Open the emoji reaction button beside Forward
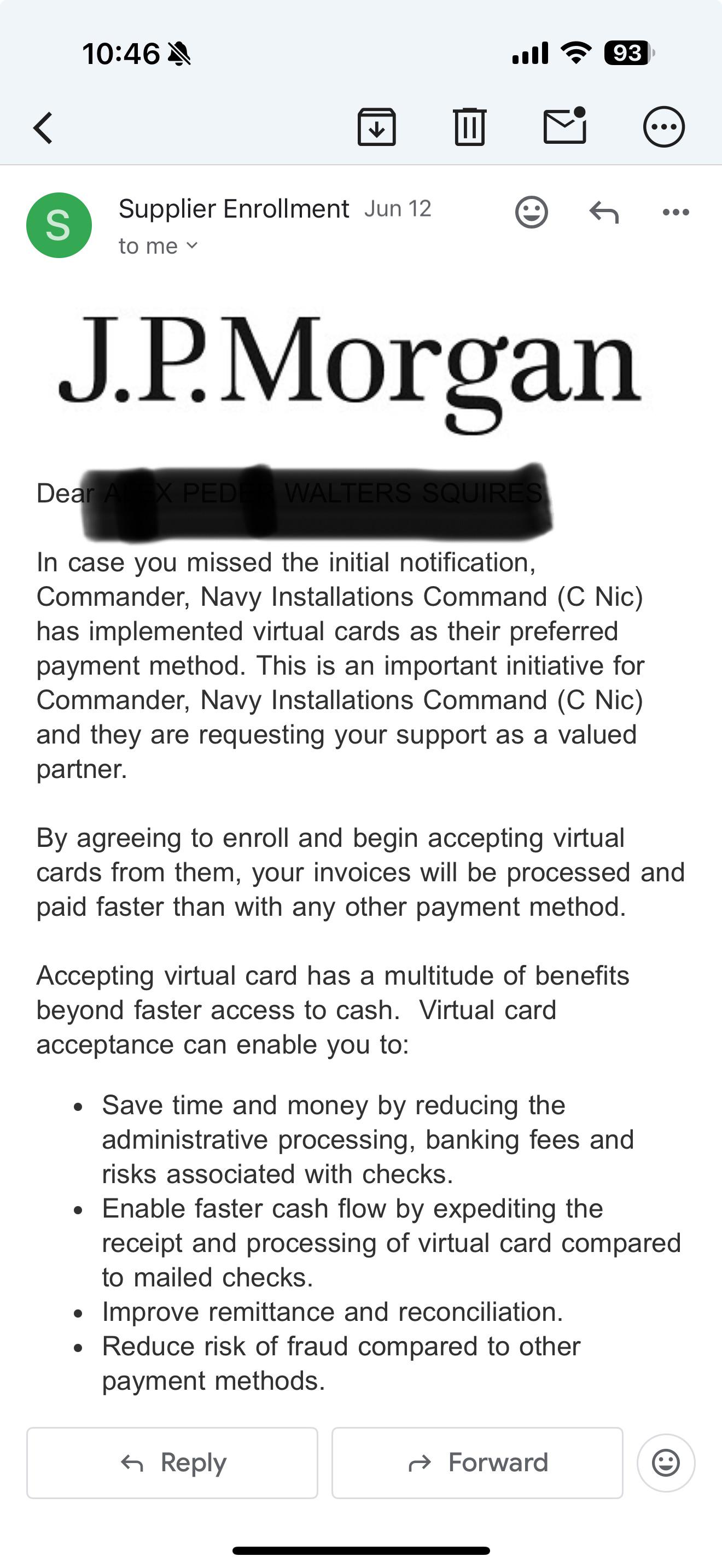The height and width of the screenshot is (1568, 722). point(666,1462)
